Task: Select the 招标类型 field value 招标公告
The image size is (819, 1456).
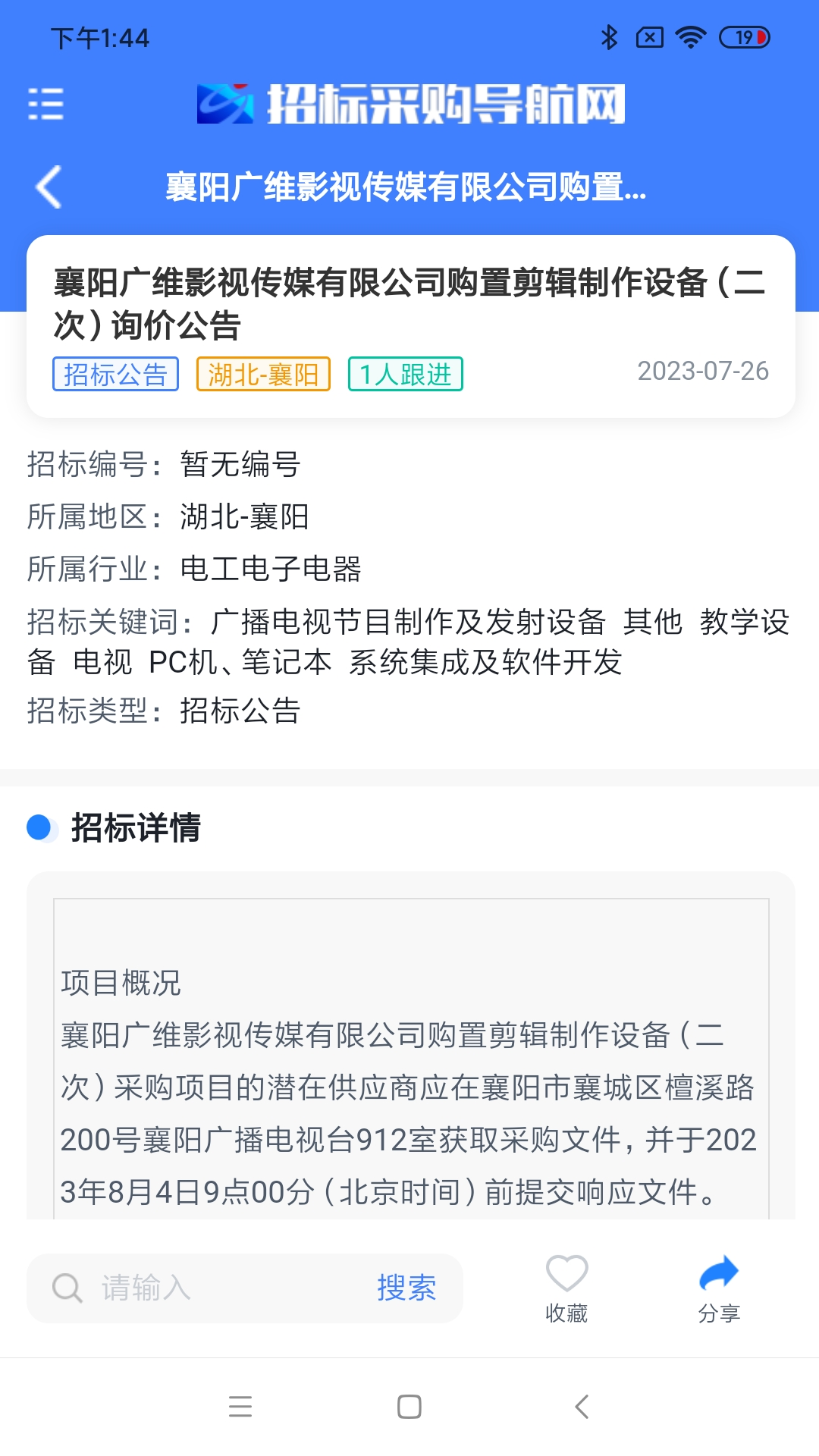Action: pos(240,711)
